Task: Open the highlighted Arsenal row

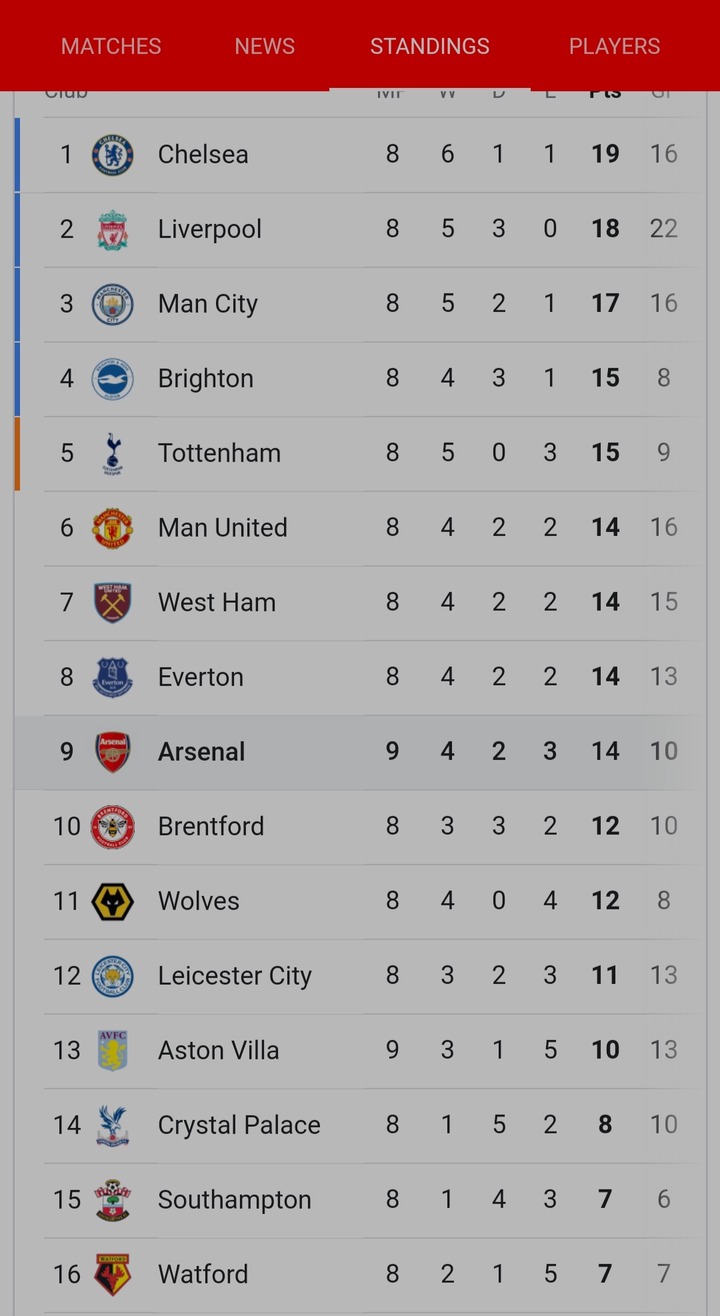Action: tap(361, 752)
